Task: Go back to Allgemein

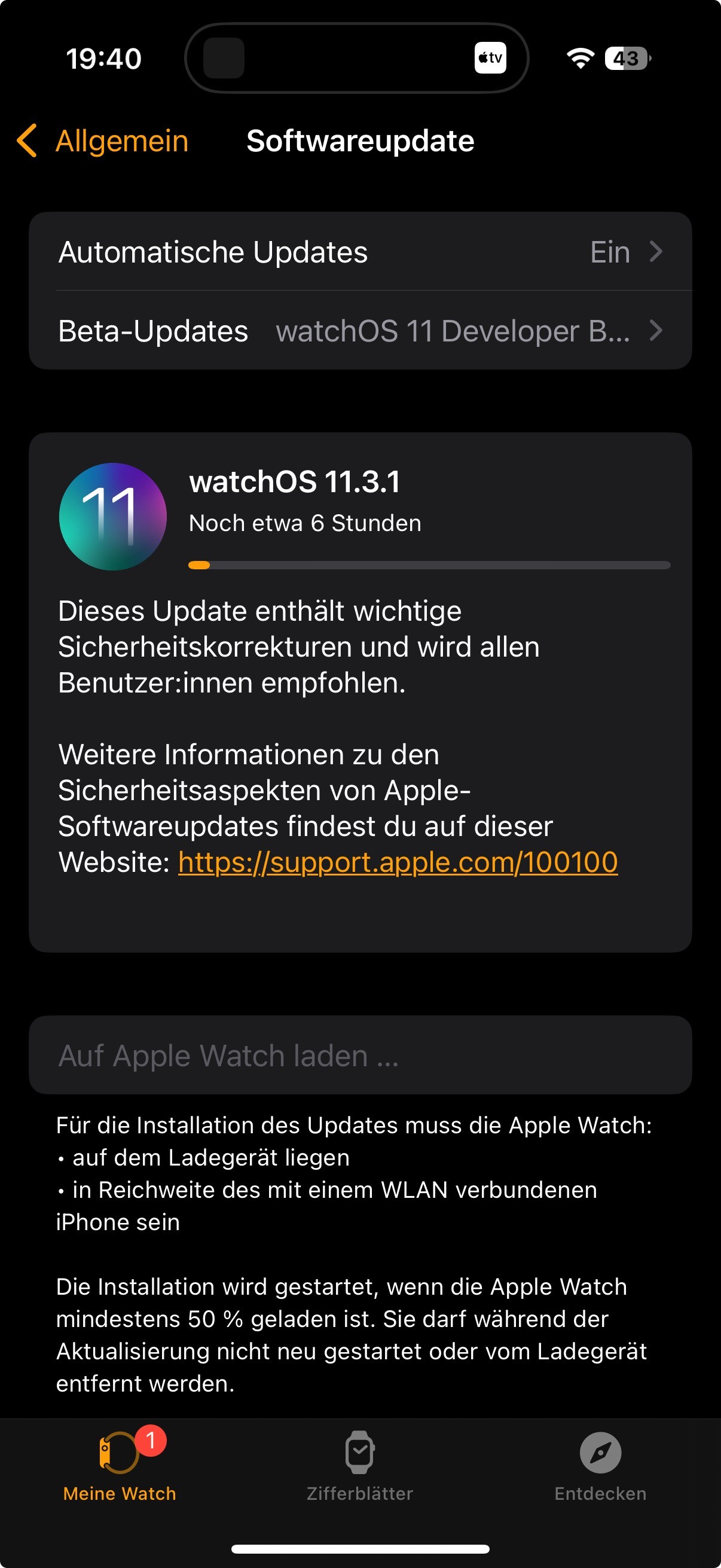Action: click(x=102, y=141)
